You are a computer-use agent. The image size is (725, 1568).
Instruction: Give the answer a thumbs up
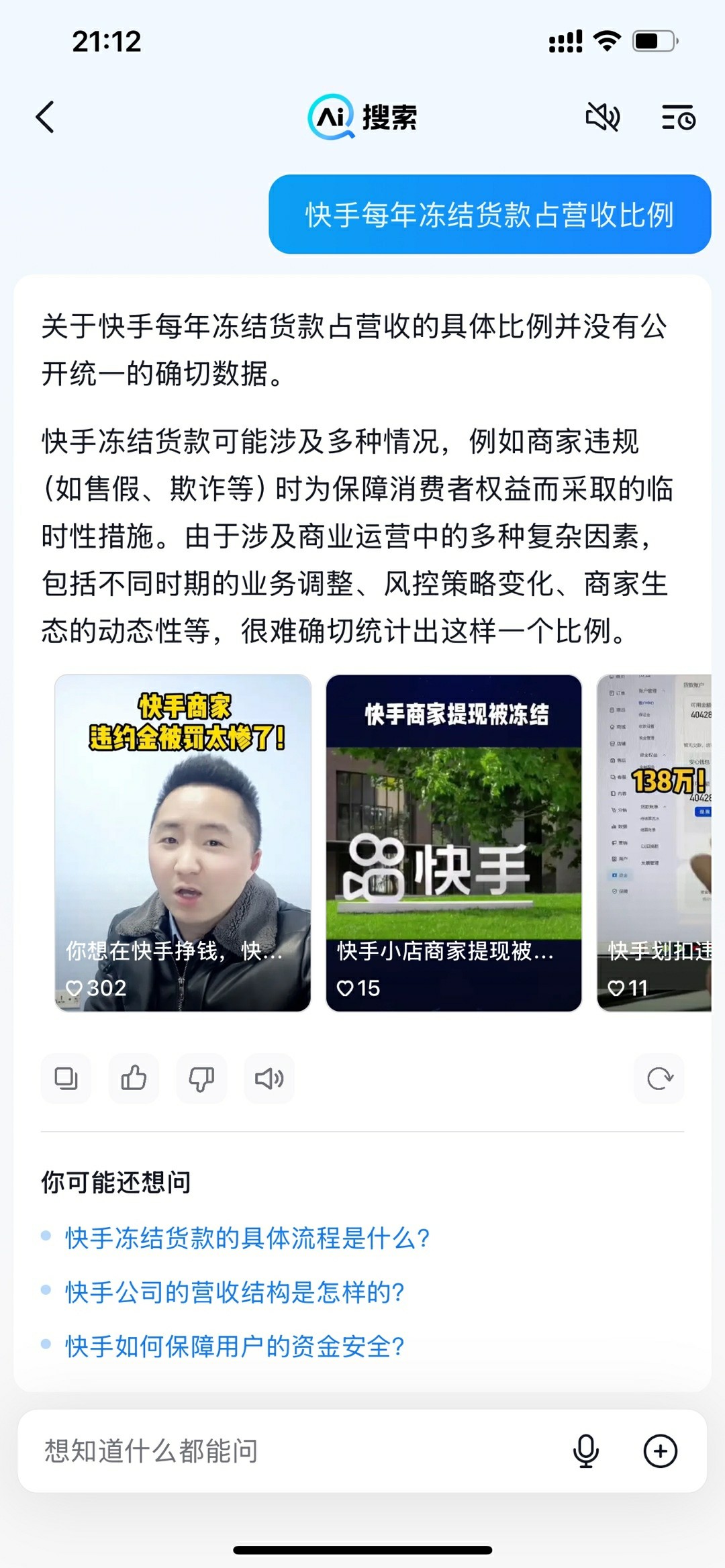(134, 1079)
